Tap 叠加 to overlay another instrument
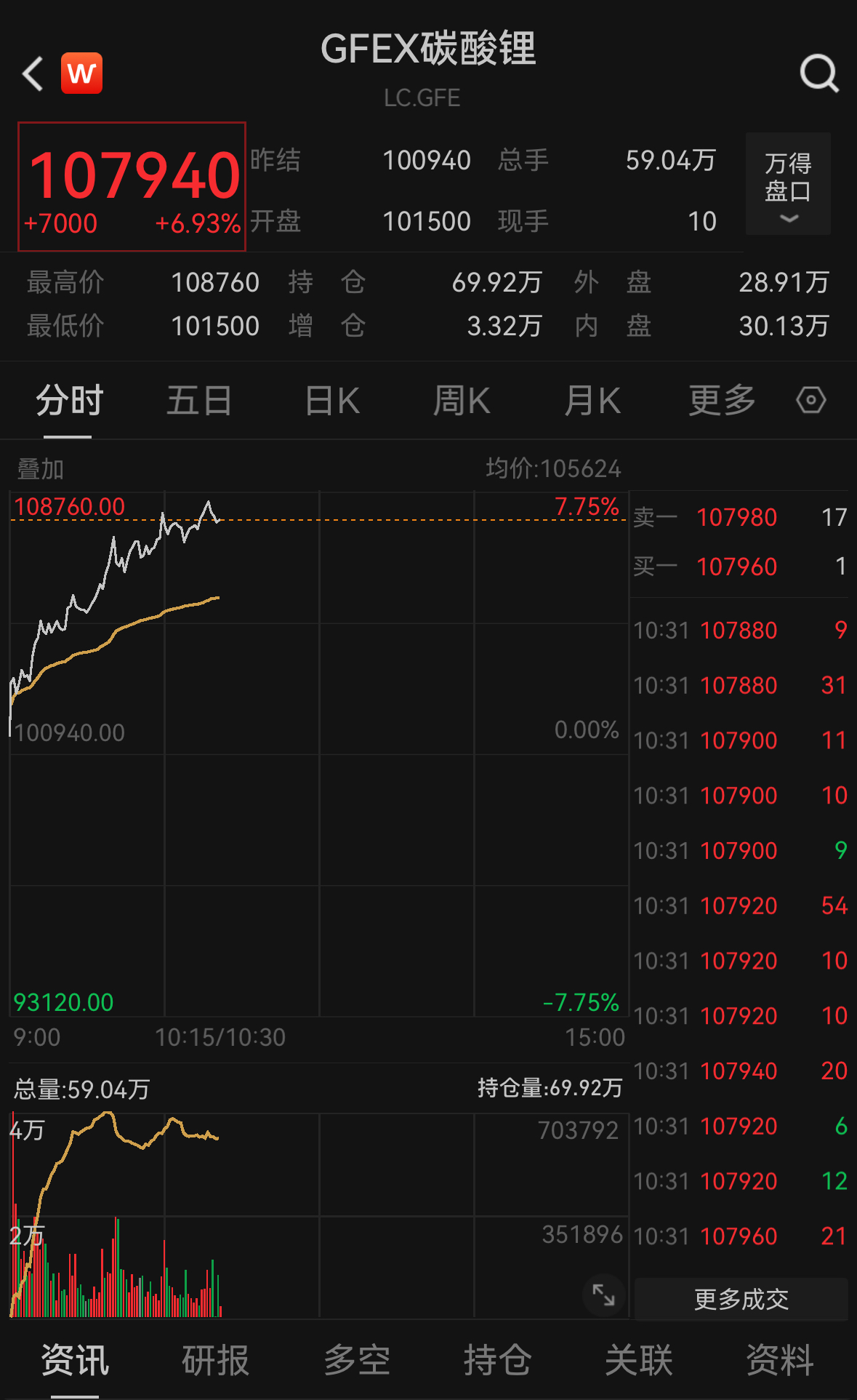Viewport: 857px width, 1400px height. point(41,469)
